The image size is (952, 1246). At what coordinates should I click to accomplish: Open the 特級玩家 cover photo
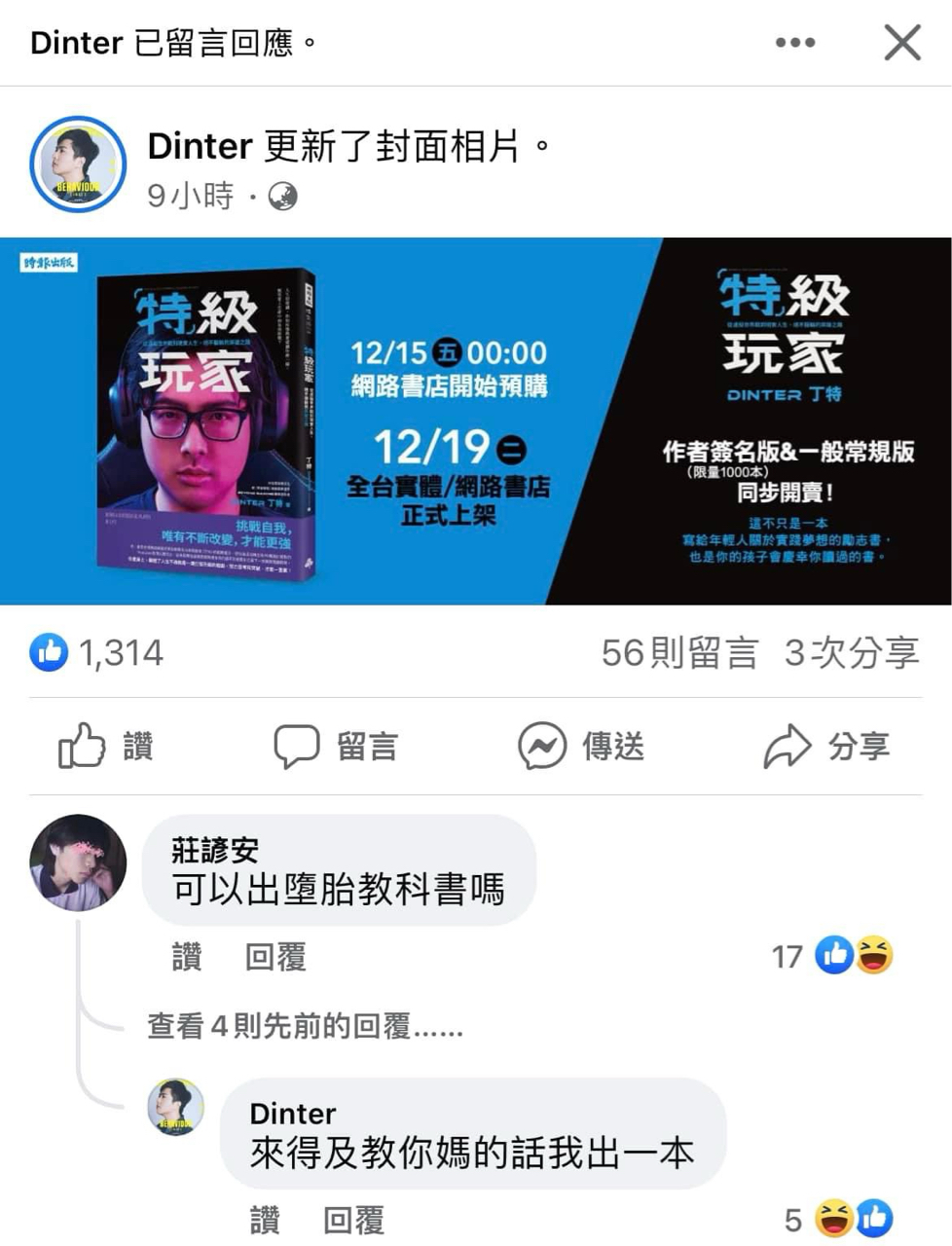[x=475, y=421]
